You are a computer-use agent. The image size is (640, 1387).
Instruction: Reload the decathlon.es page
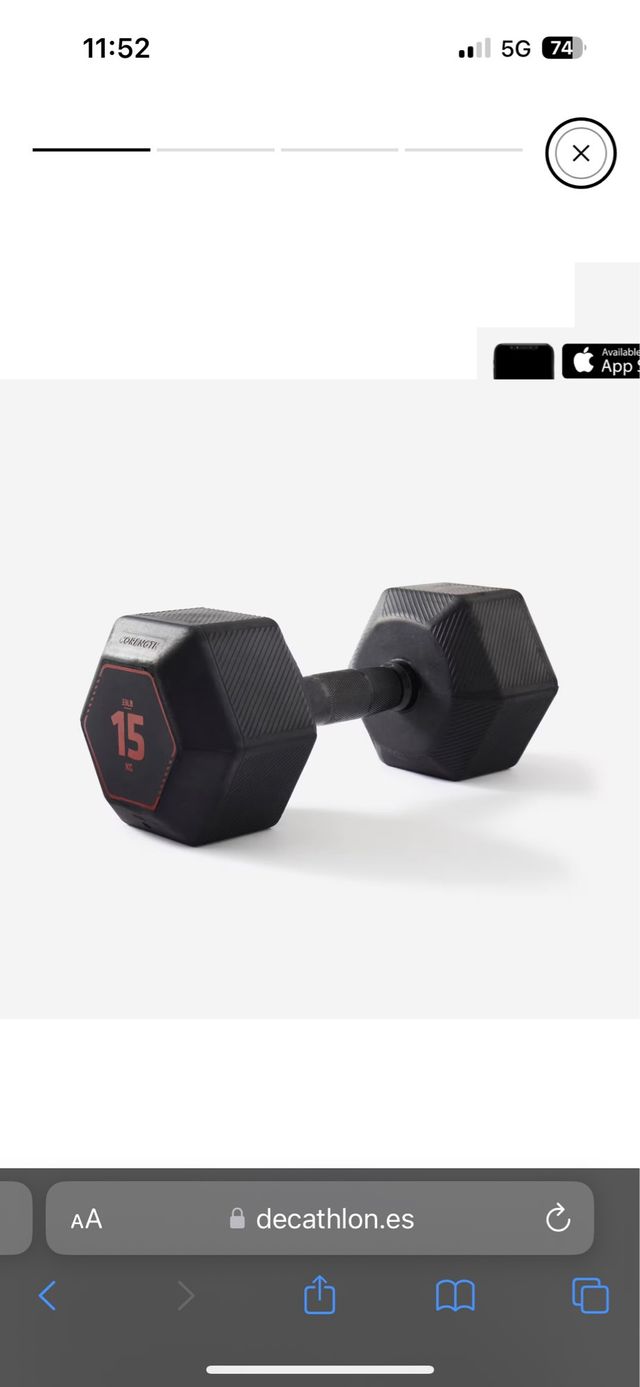(557, 1218)
